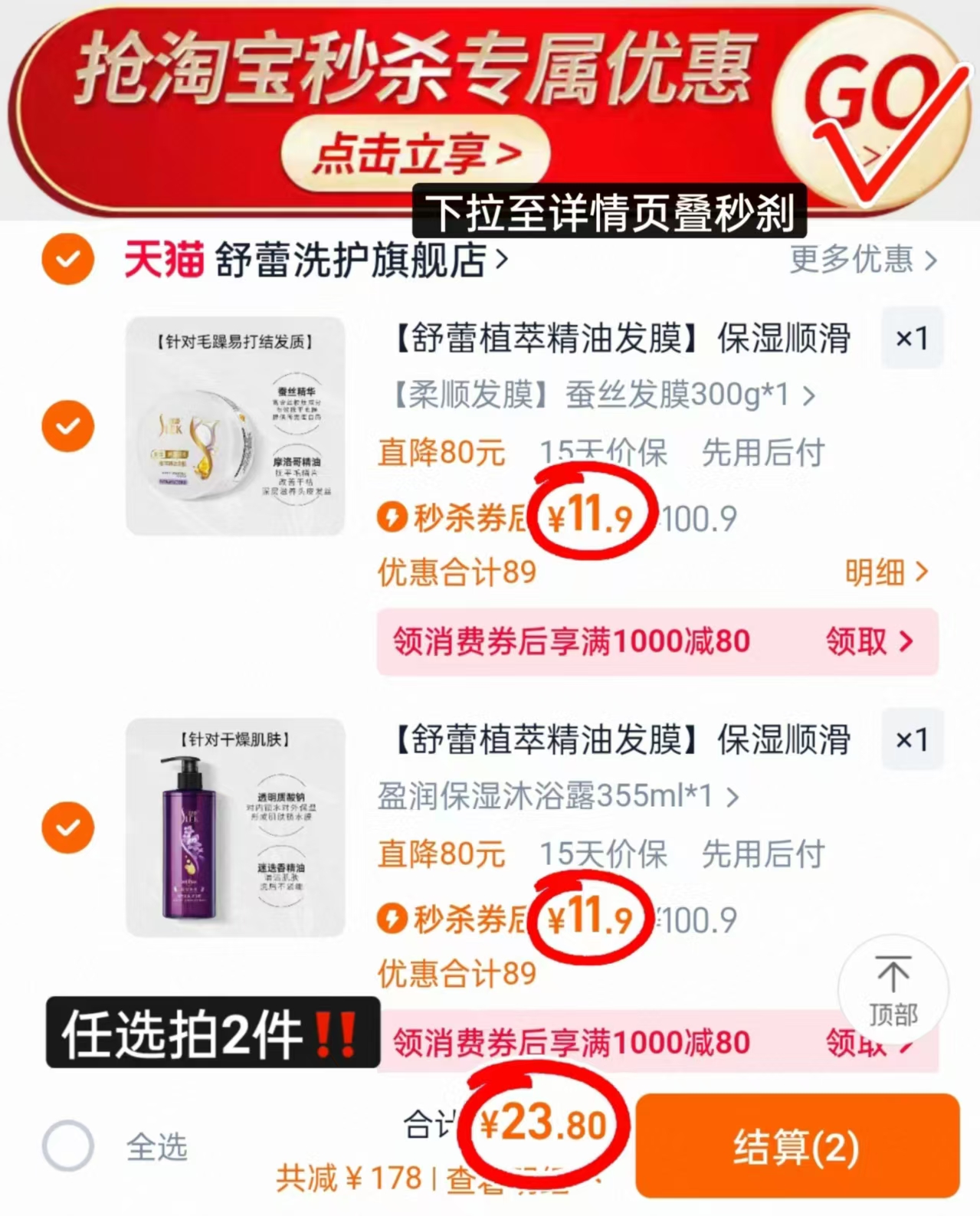Uncheck the store-level selection checkmark
Screen dimensions: 980x1216
click(66, 261)
